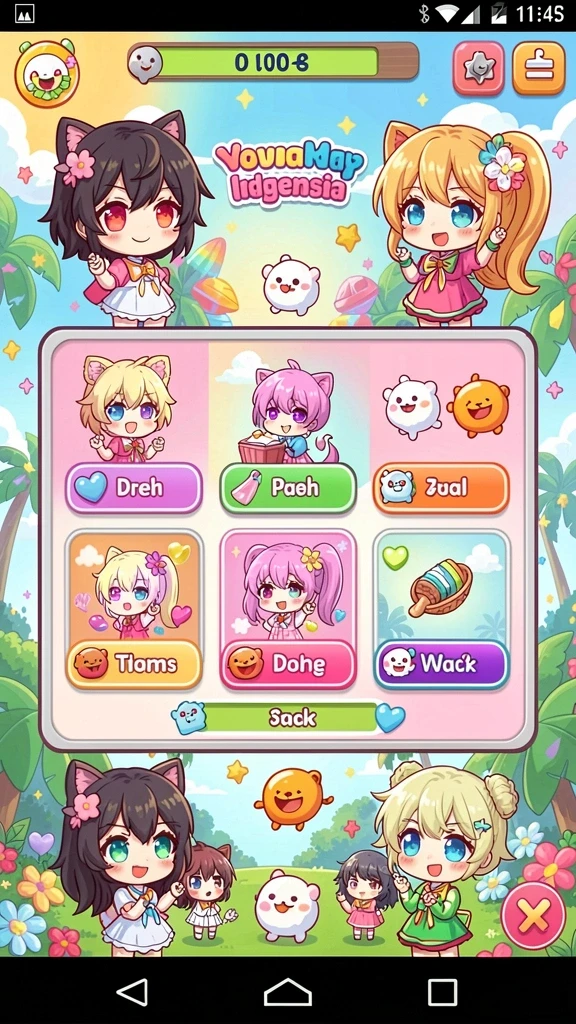
Task: Go back with the system back button
Action: (133, 992)
